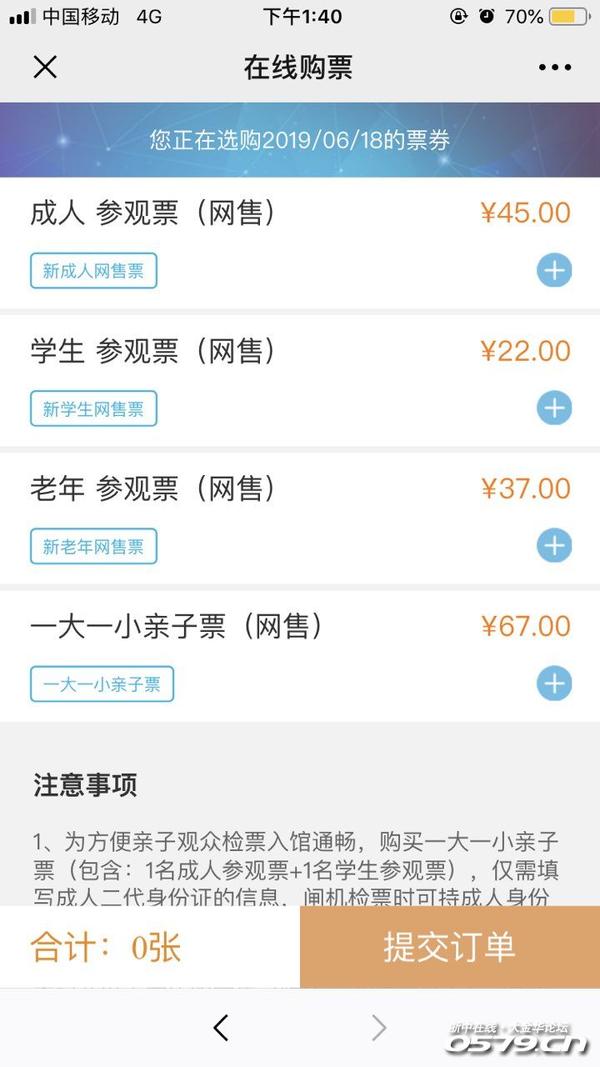Viewport: 600px width, 1067px height.
Task: Add one 成人 参观票 ticket
Action: point(554,270)
